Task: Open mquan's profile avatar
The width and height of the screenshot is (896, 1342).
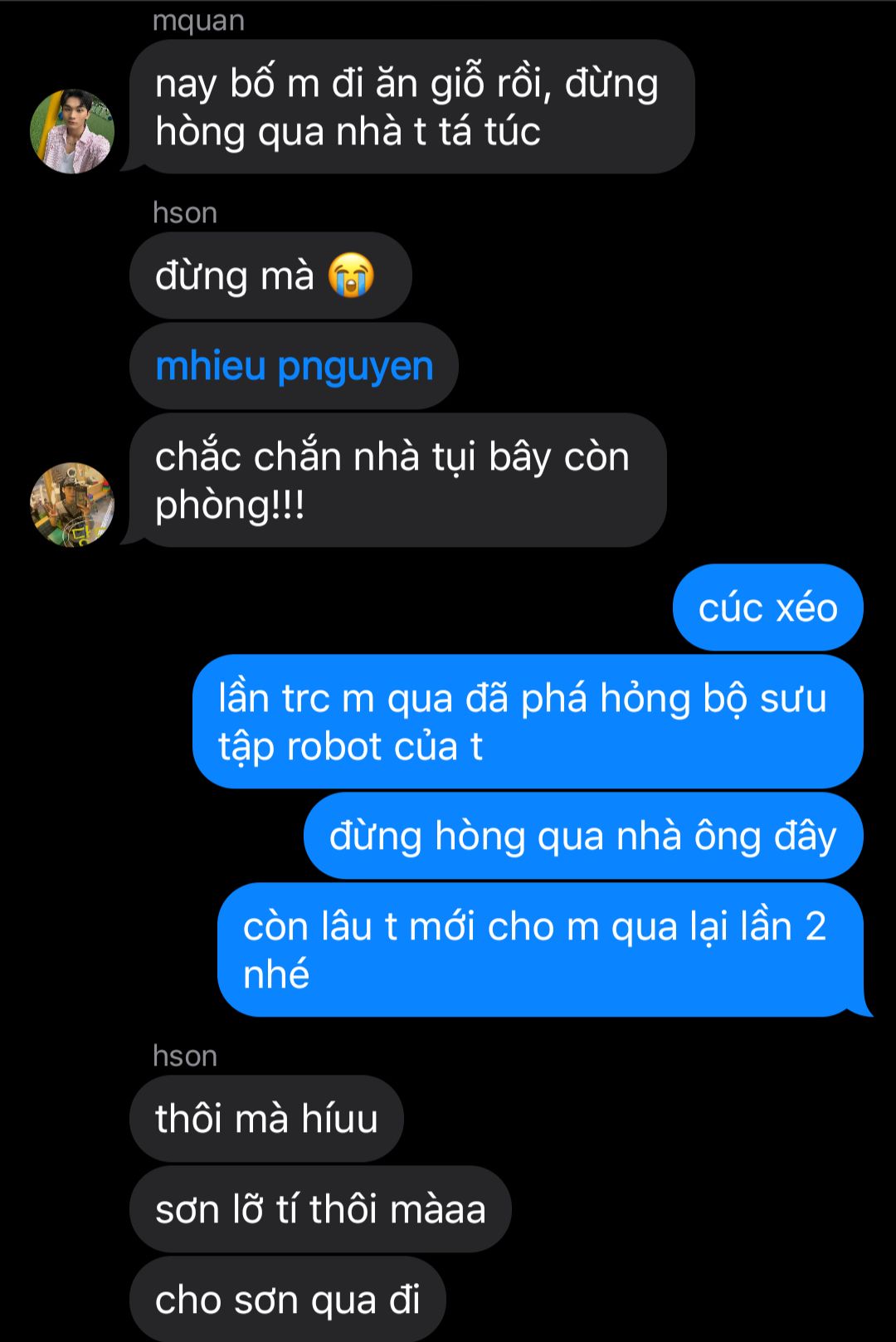Action: (x=72, y=131)
